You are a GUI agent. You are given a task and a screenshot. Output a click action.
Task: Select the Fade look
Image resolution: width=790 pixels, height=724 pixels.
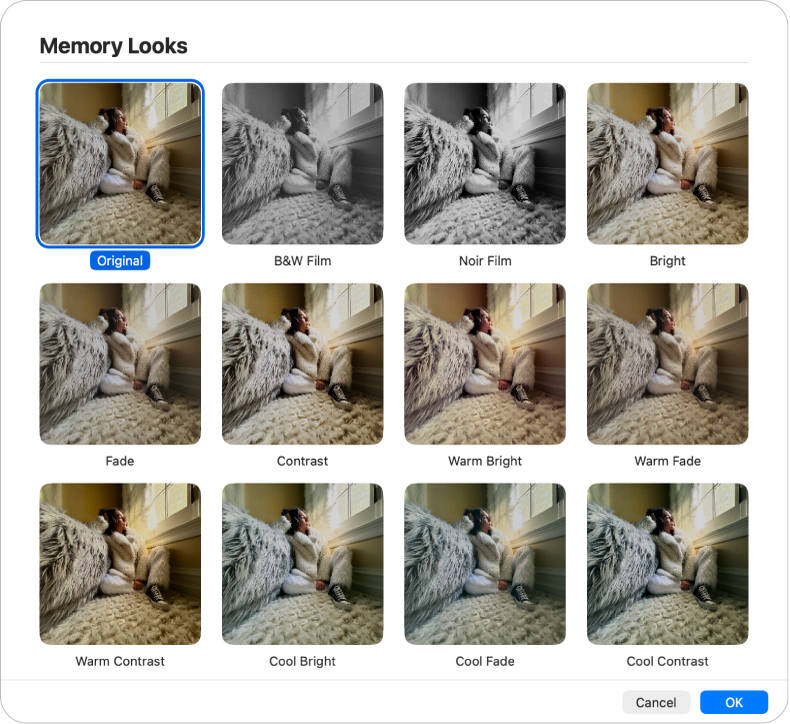click(120, 364)
